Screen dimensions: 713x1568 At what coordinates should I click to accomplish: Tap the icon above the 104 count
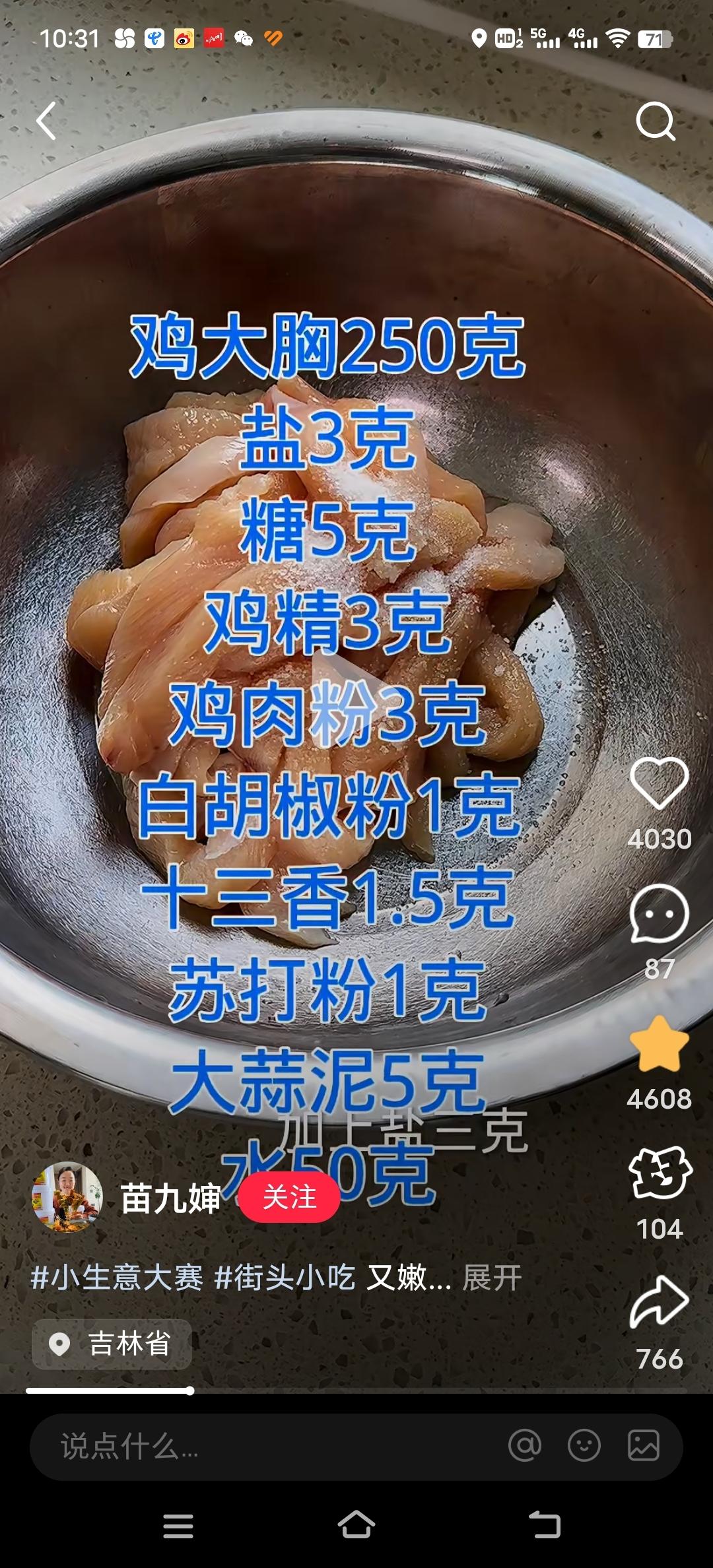point(659,1174)
